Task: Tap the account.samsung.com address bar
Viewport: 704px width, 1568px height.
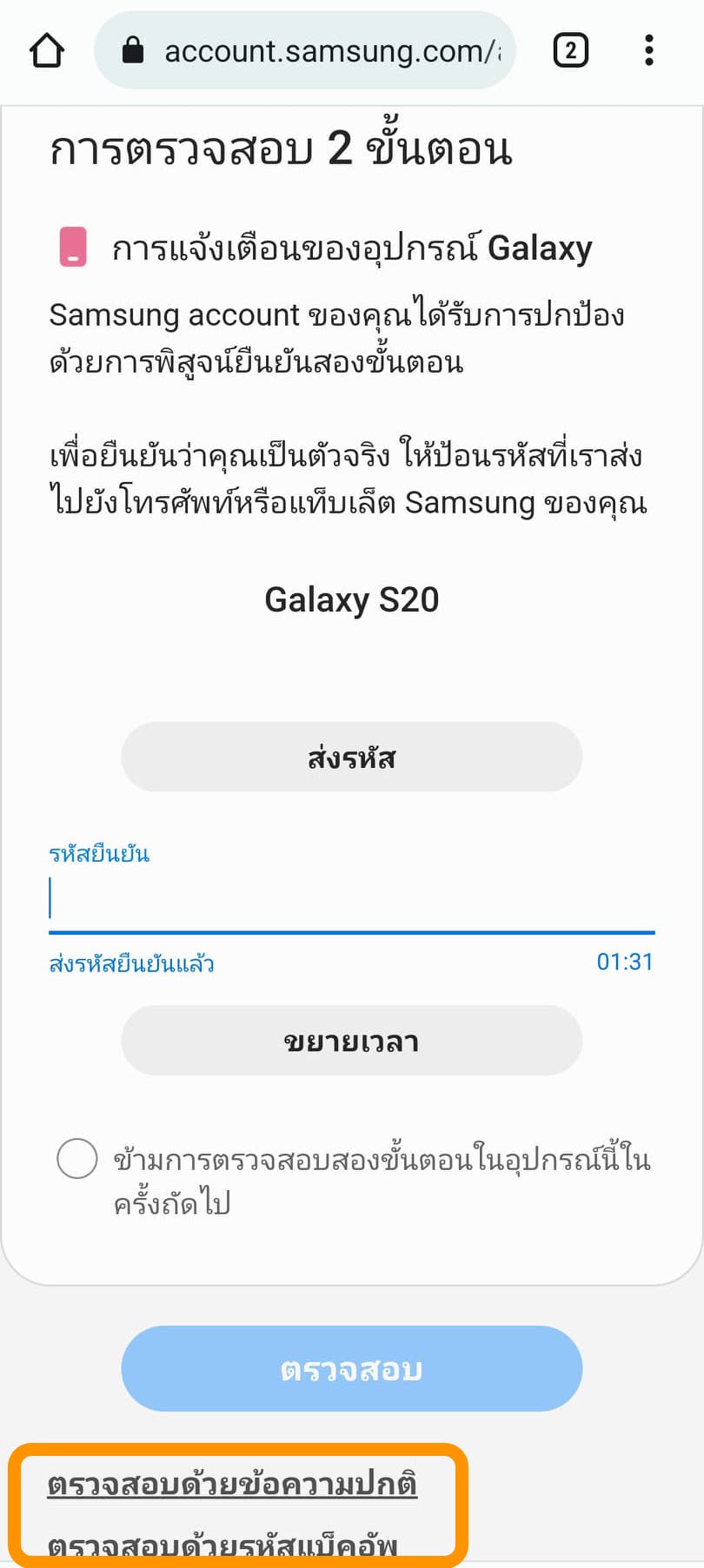Action: (304, 50)
